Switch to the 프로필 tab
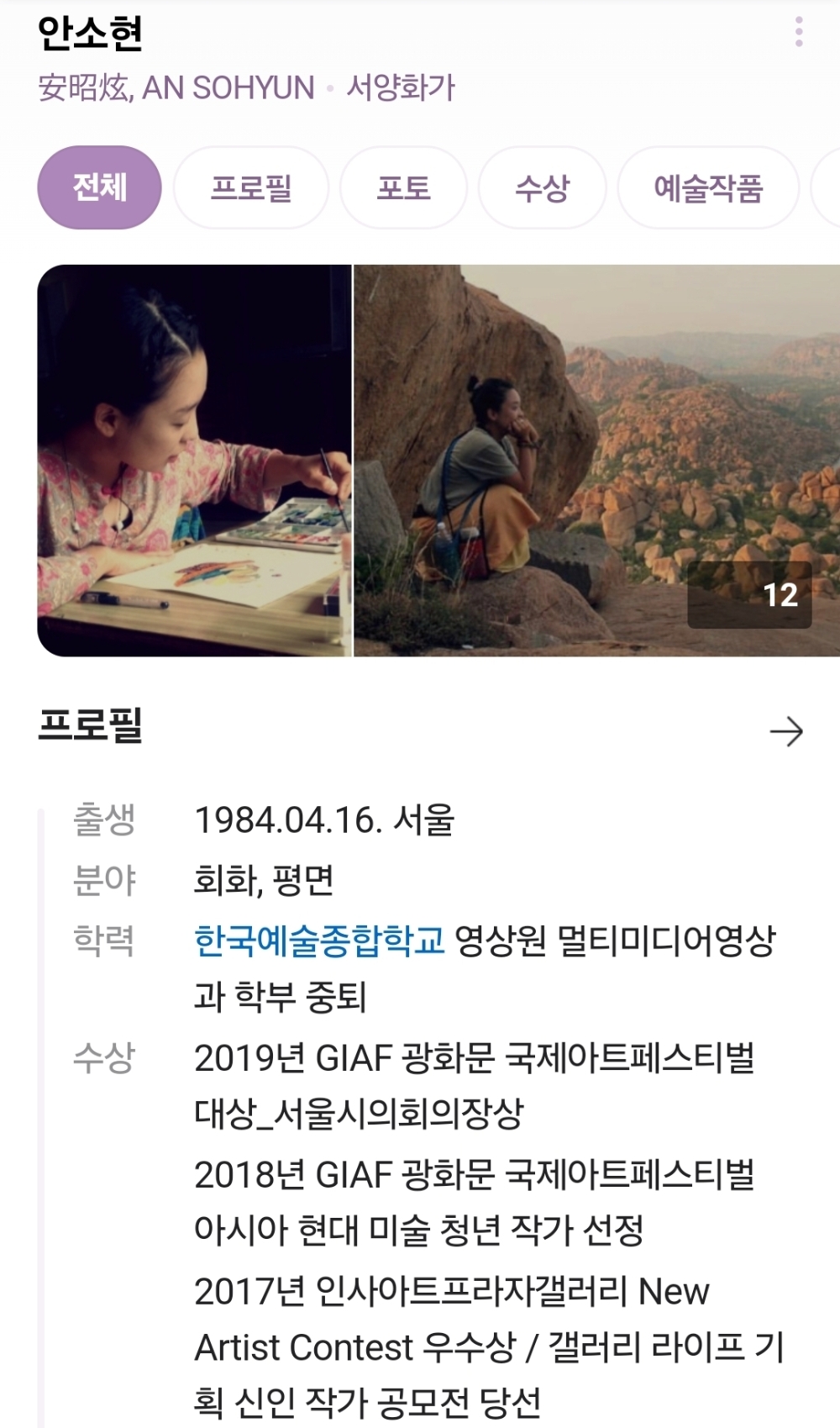This screenshot has height=1428, width=840. coord(250,187)
